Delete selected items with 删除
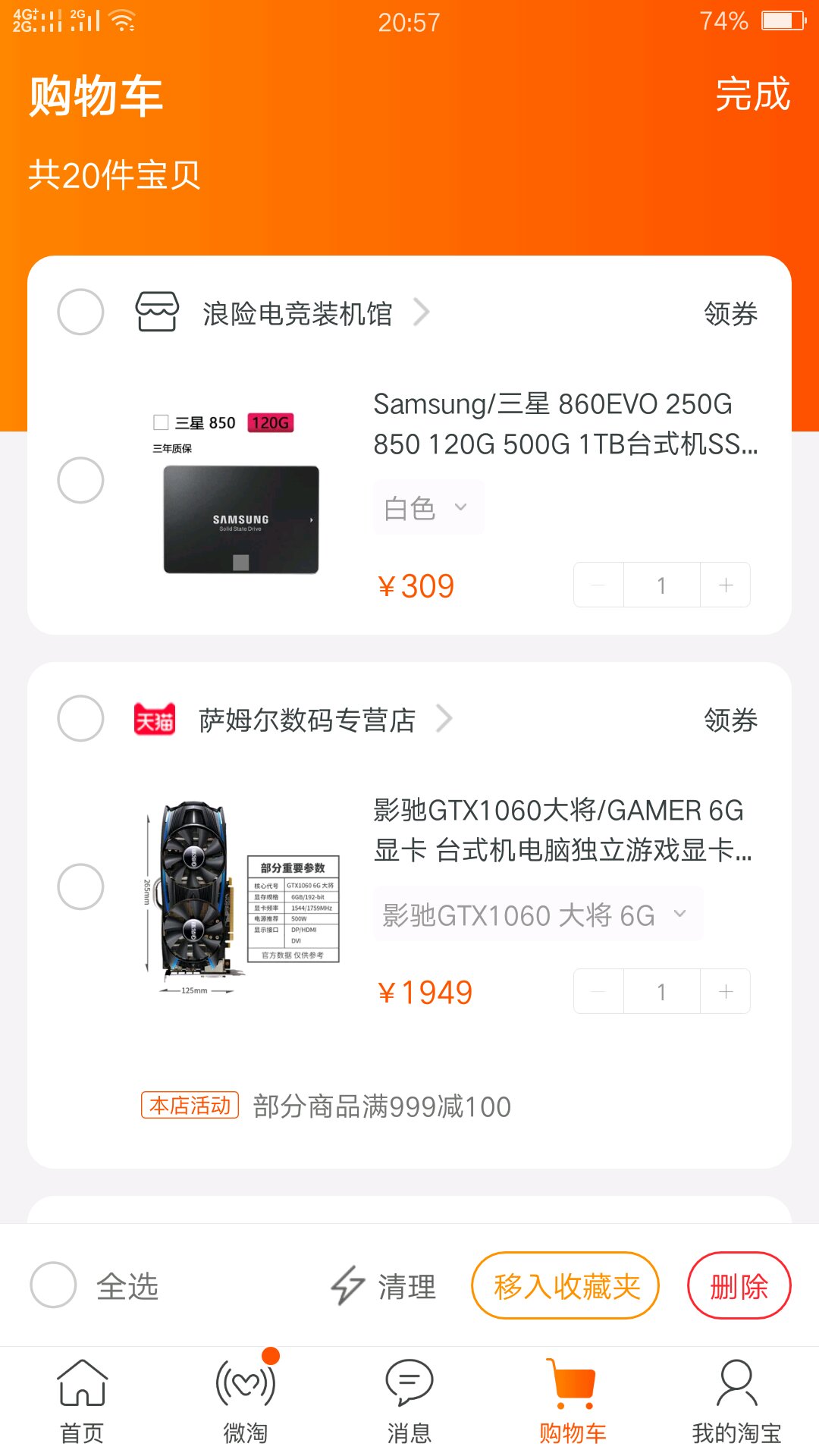The width and height of the screenshot is (819, 1456). (739, 1285)
